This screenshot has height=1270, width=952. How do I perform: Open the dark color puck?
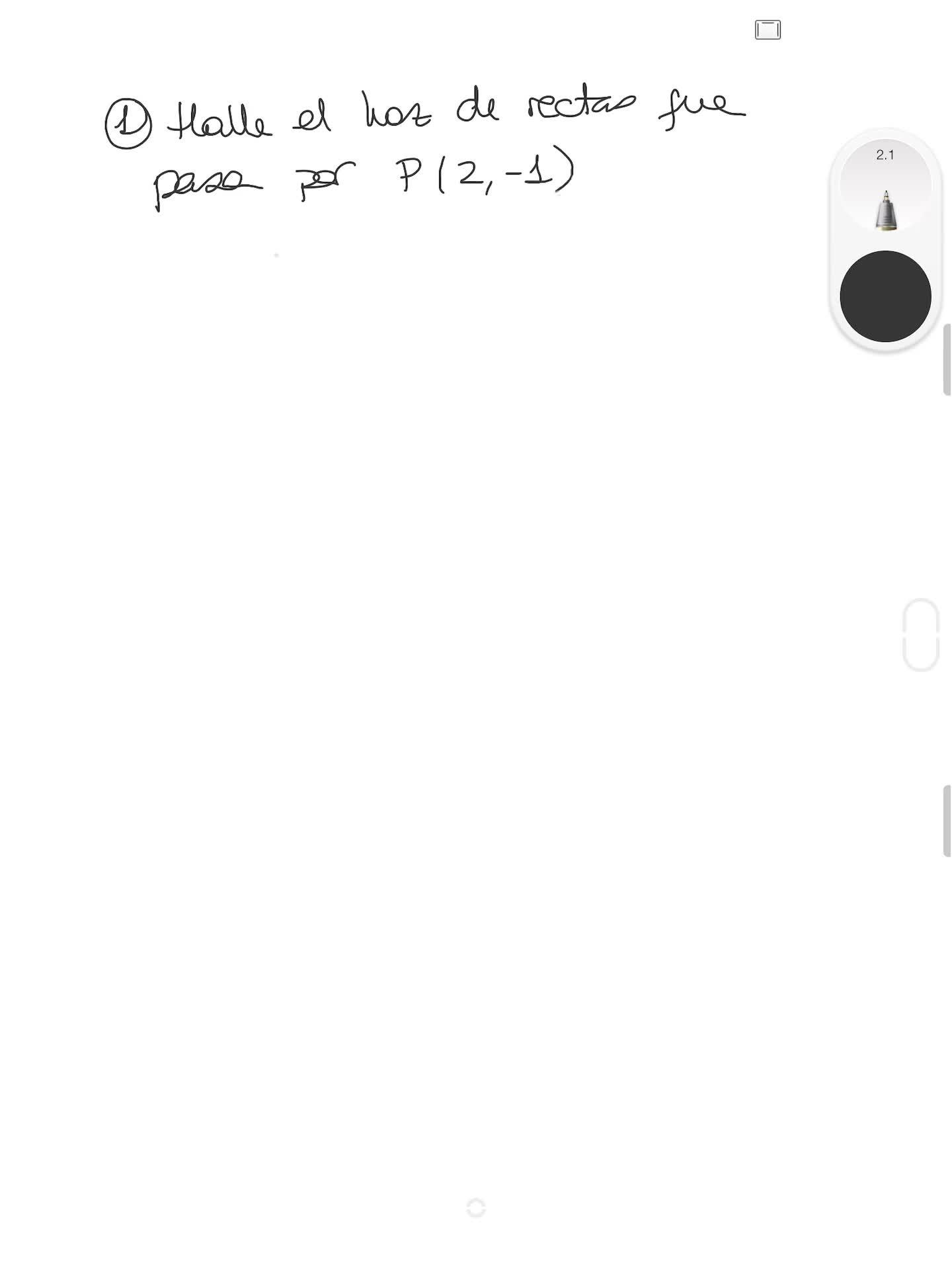[x=885, y=296]
